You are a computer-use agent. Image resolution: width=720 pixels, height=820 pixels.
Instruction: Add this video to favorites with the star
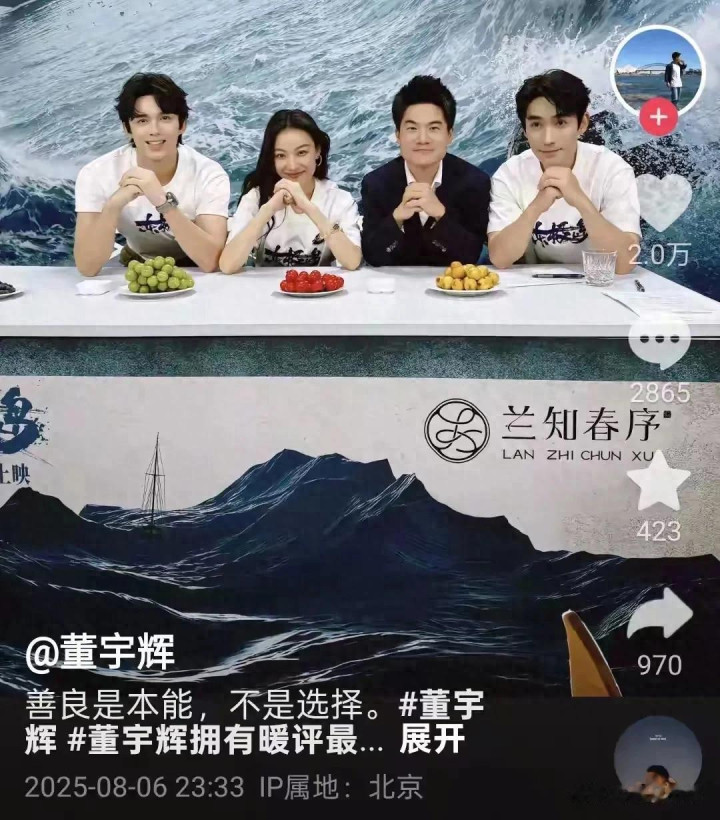click(658, 481)
